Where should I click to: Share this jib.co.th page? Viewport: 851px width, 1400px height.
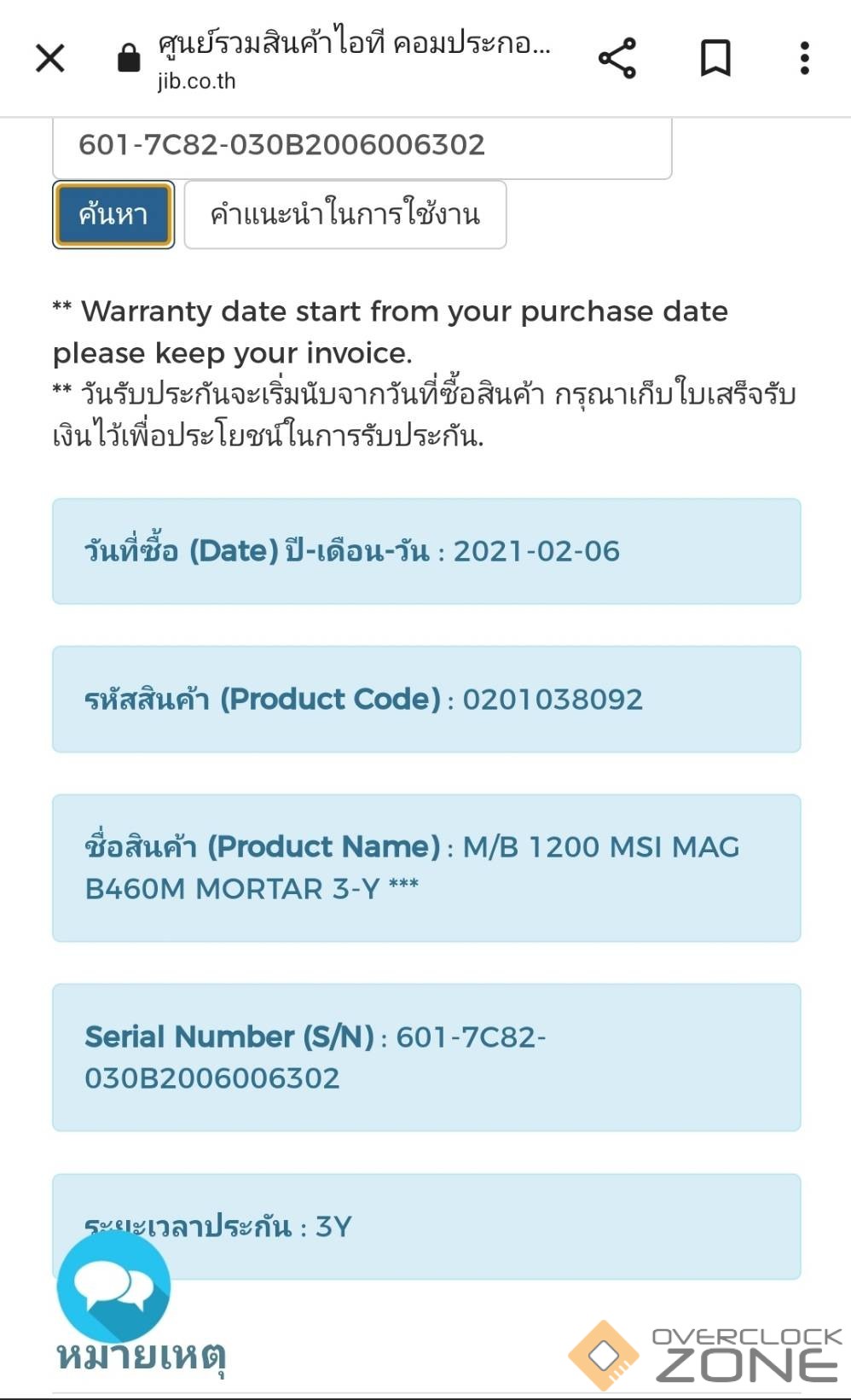click(x=617, y=59)
